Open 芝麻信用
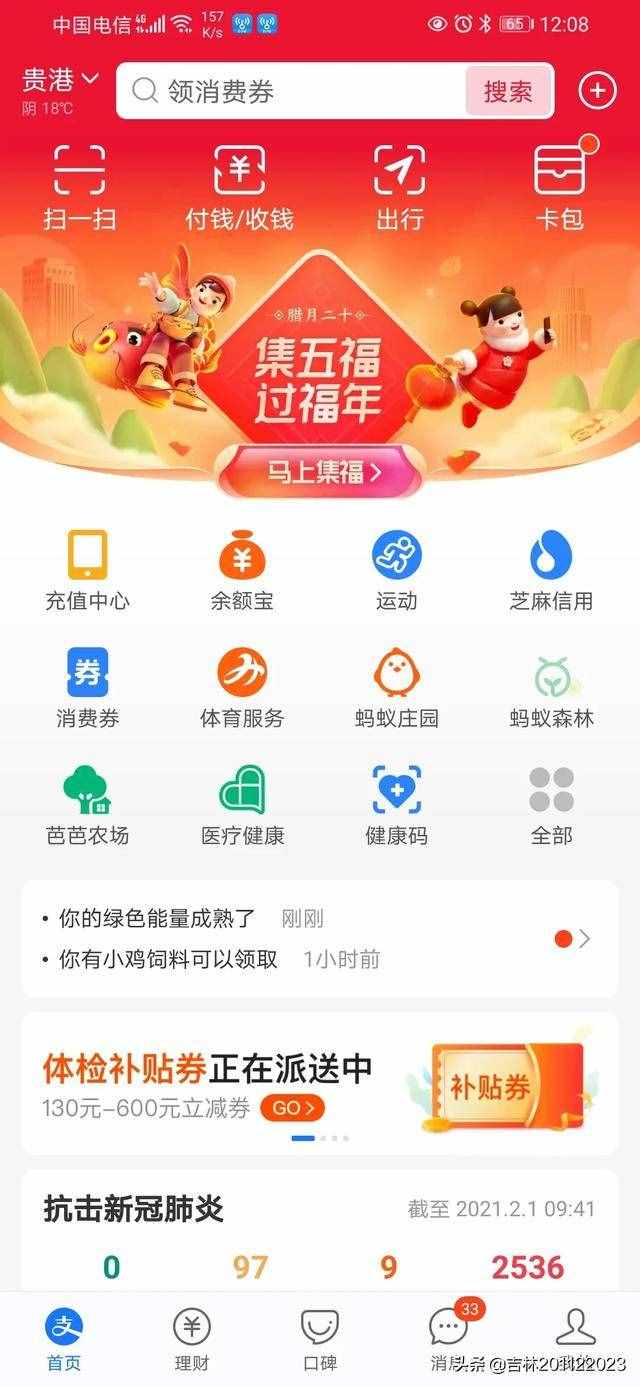The image size is (640, 1387). pos(551,571)
